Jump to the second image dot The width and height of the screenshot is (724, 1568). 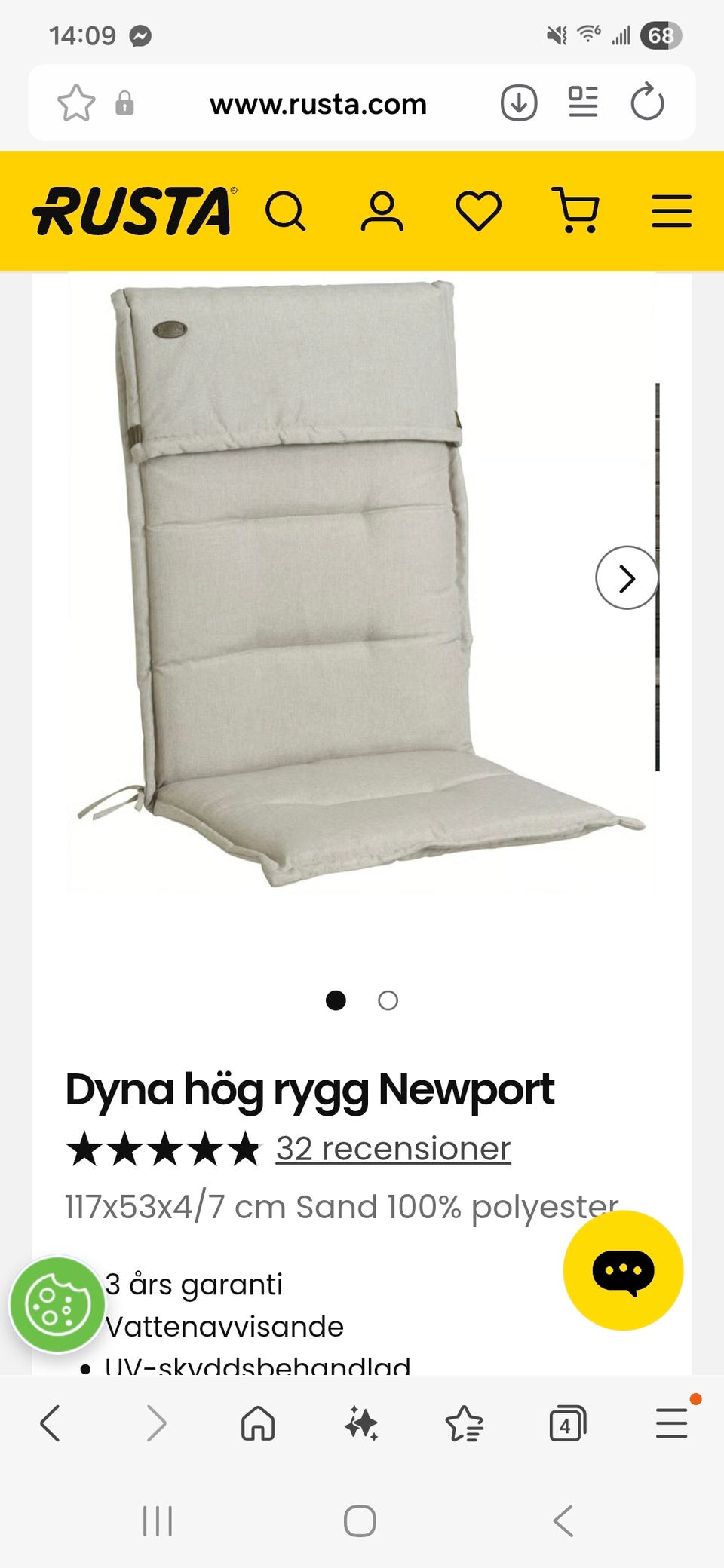coord(388,1000)
